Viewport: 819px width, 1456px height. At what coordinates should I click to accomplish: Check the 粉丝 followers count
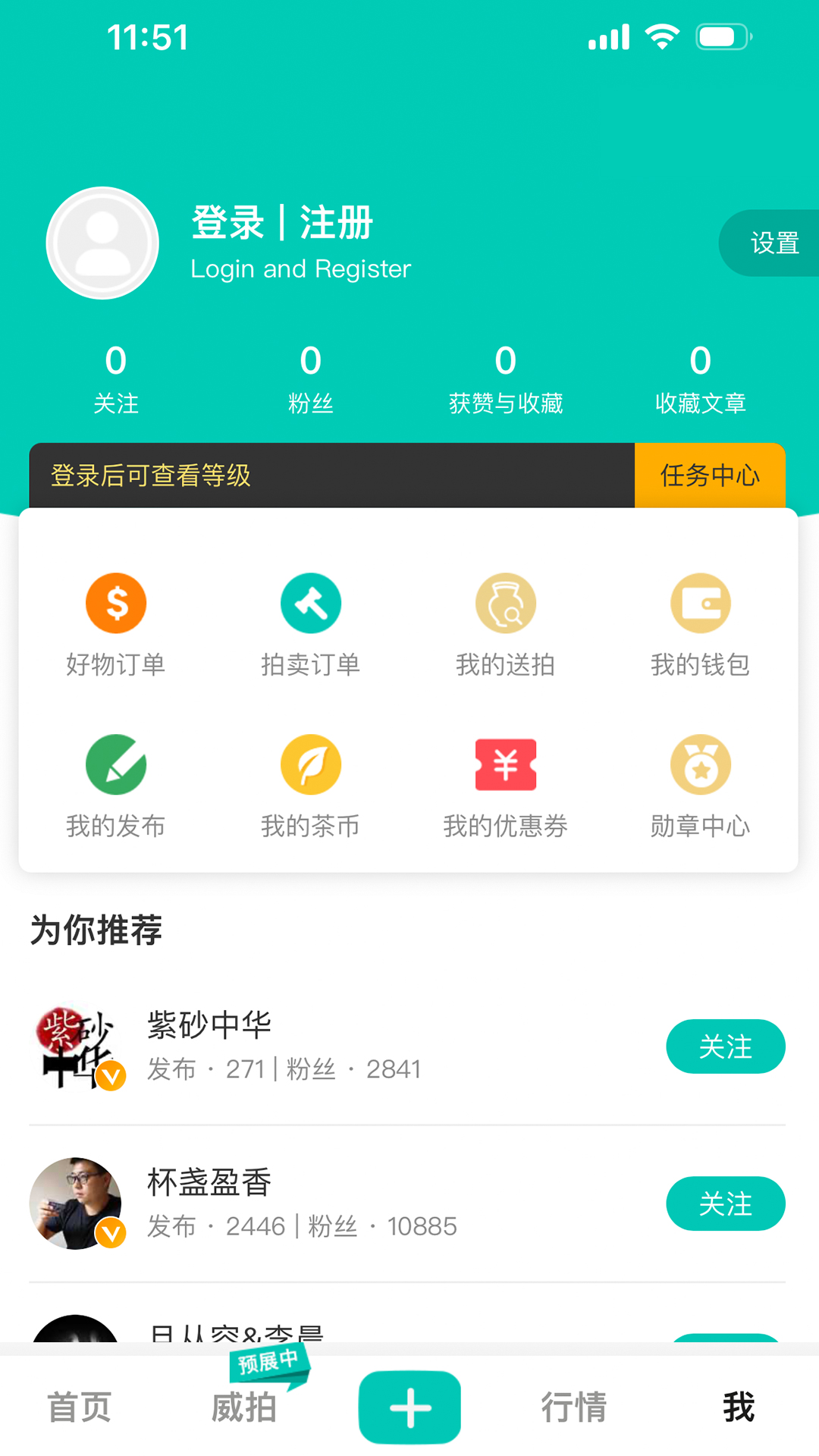310,379
